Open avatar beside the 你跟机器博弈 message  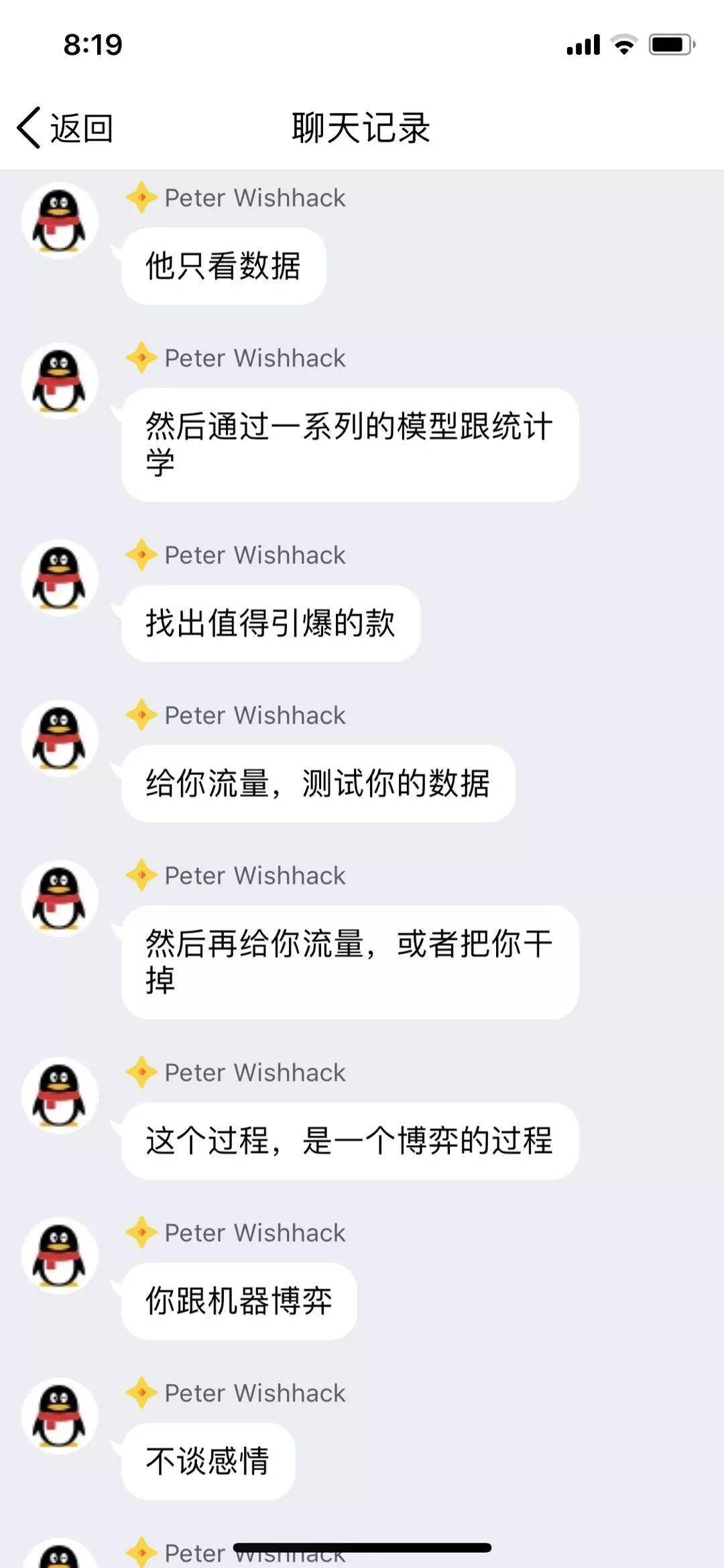pyautogui.click(x=60, y=1256)
